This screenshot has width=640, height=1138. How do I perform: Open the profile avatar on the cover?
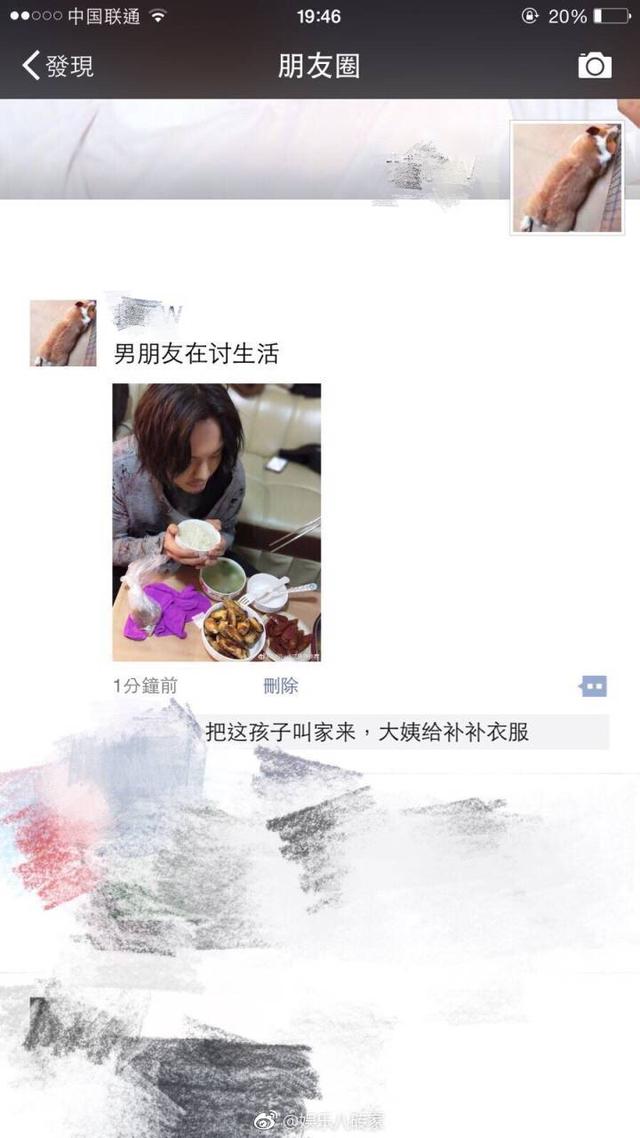pyautogui.click(x=566, y=177)
